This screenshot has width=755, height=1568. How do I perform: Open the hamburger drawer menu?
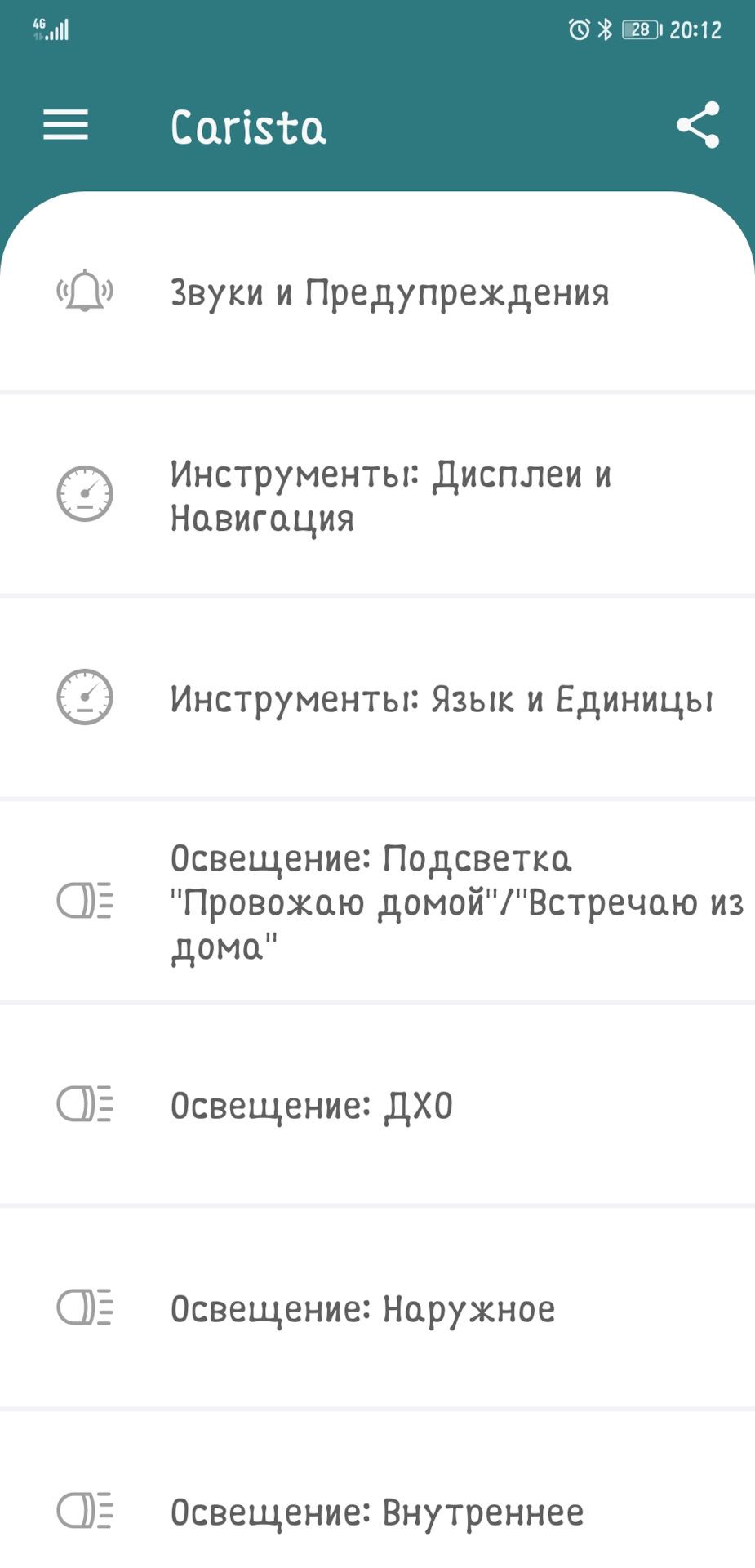(65, 125)
